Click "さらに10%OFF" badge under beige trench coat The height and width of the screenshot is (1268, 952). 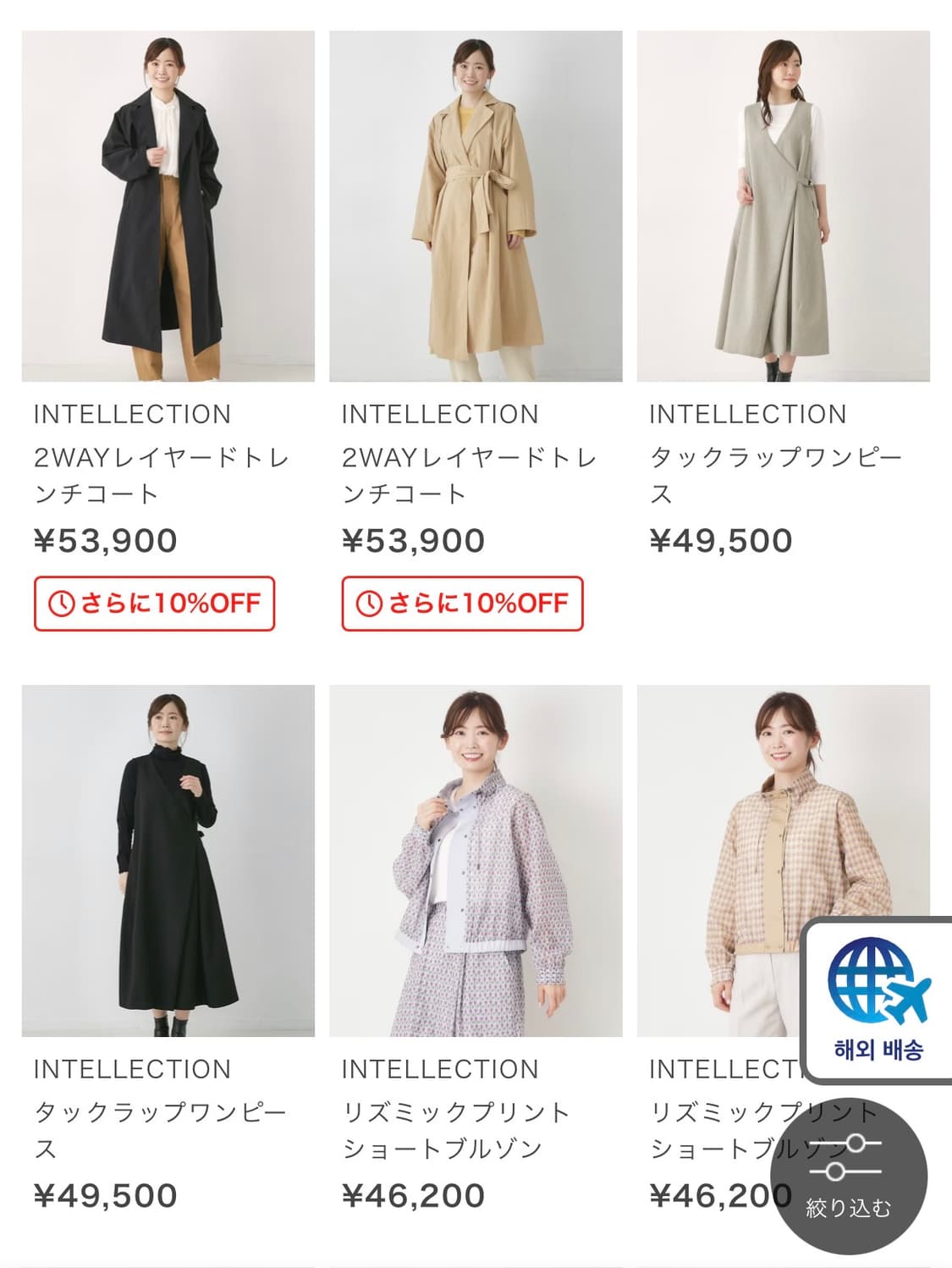(464, 603)
